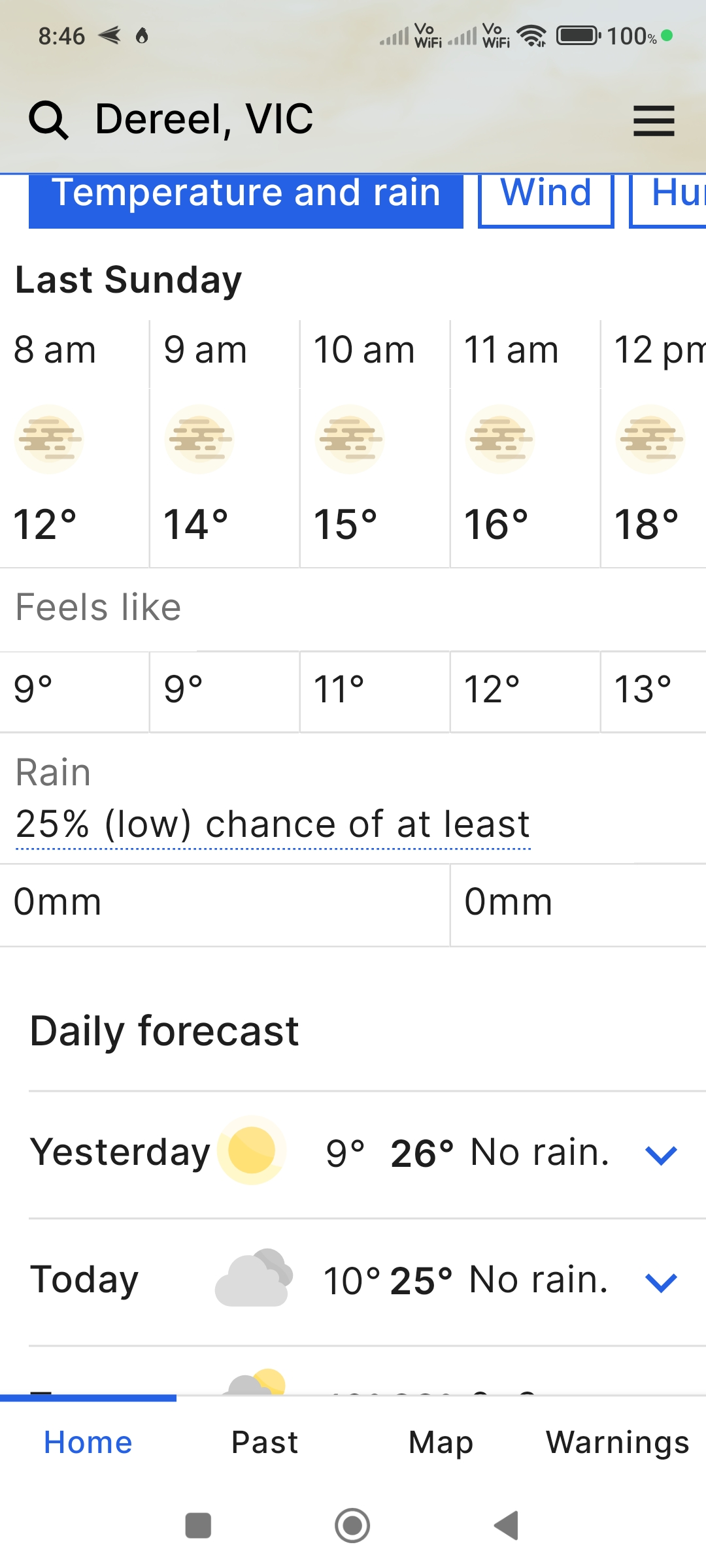Open the Map tab

tap(441, 1443)
